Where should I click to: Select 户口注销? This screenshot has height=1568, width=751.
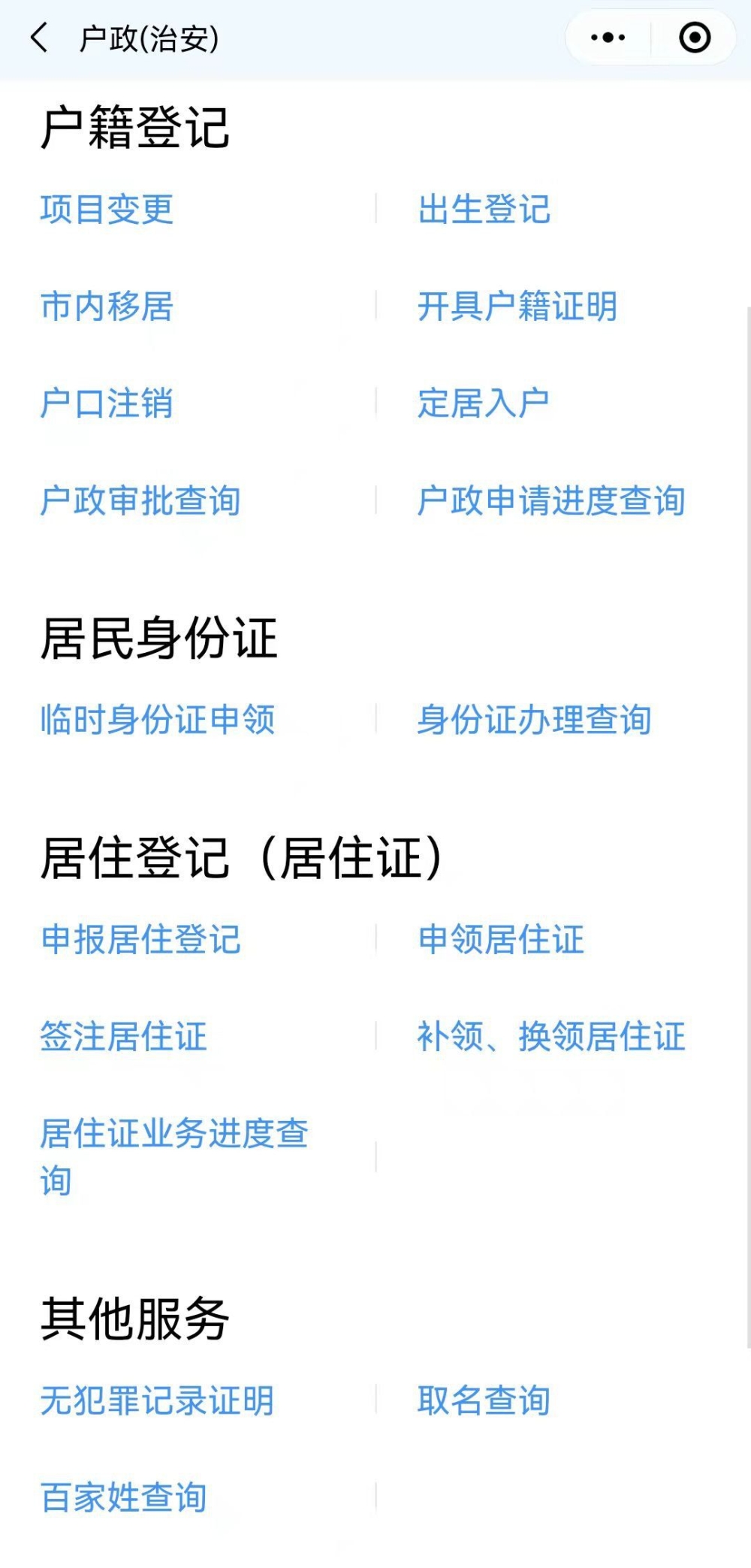(x=107, y=403)
